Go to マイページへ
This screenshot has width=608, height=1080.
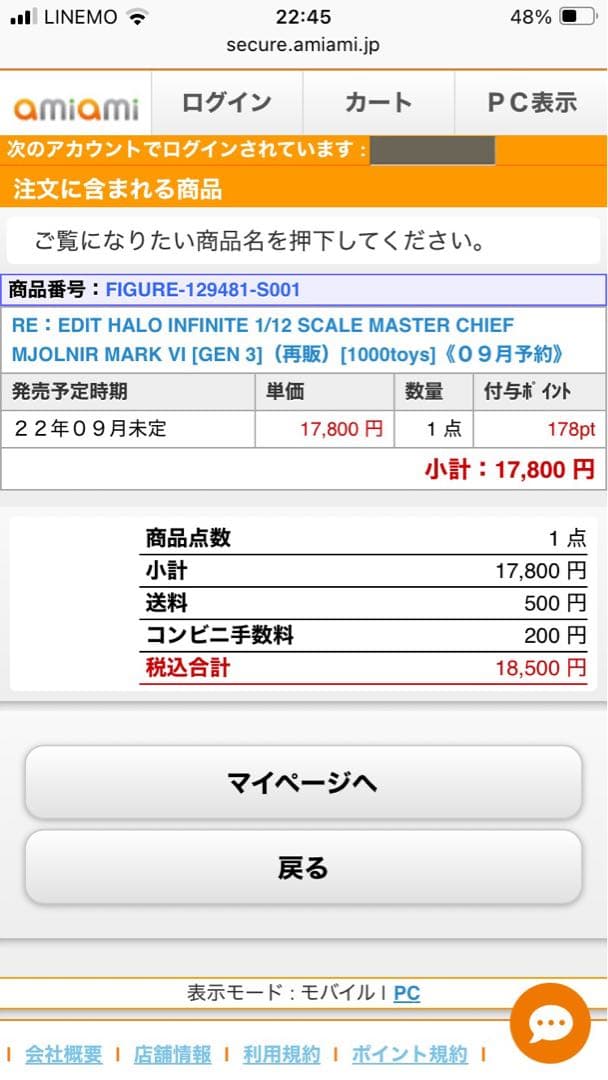pyautogui.click(x=303, y=782)
